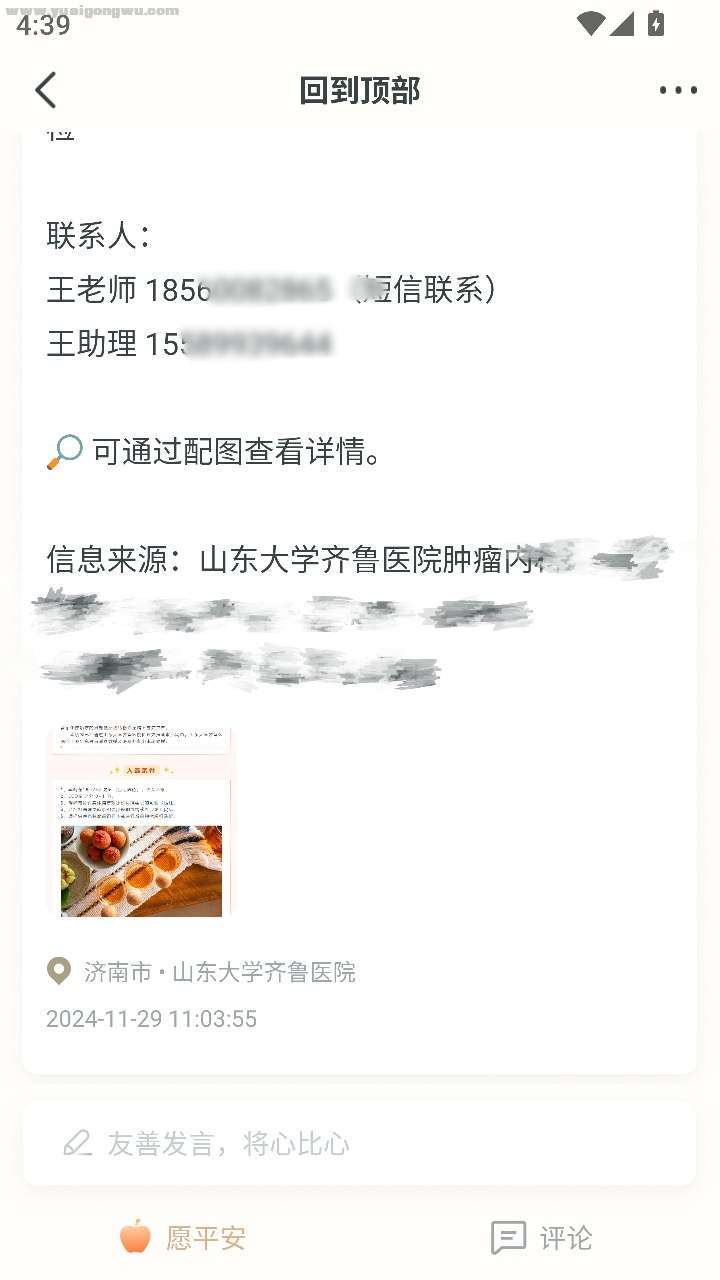This screenshot has height=1280, width=720.
Task: Open the 评论 comments section
Action: [541, 1238]
